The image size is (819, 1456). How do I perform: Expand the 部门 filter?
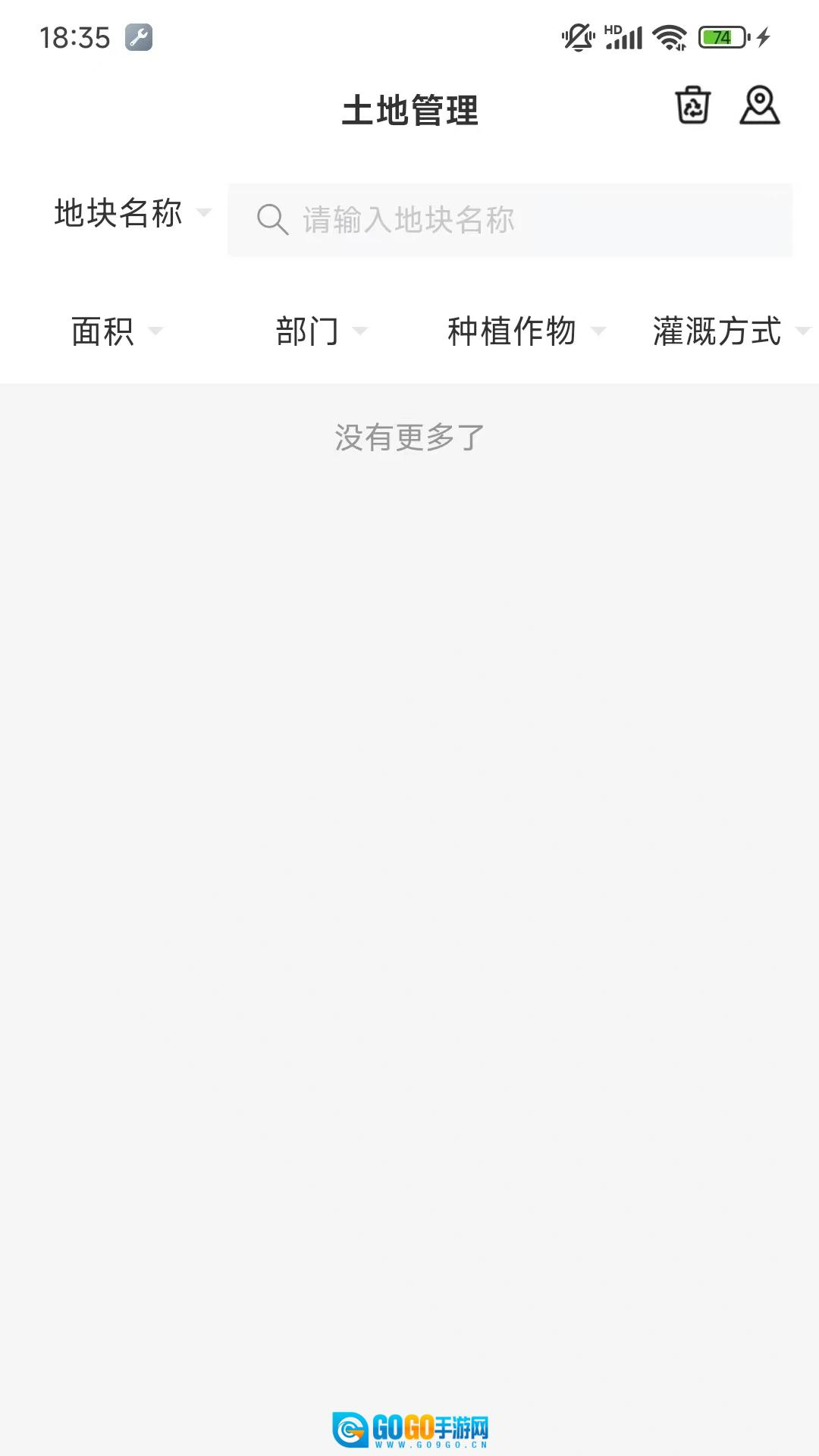pyautogui.click(x=322, y=331)
